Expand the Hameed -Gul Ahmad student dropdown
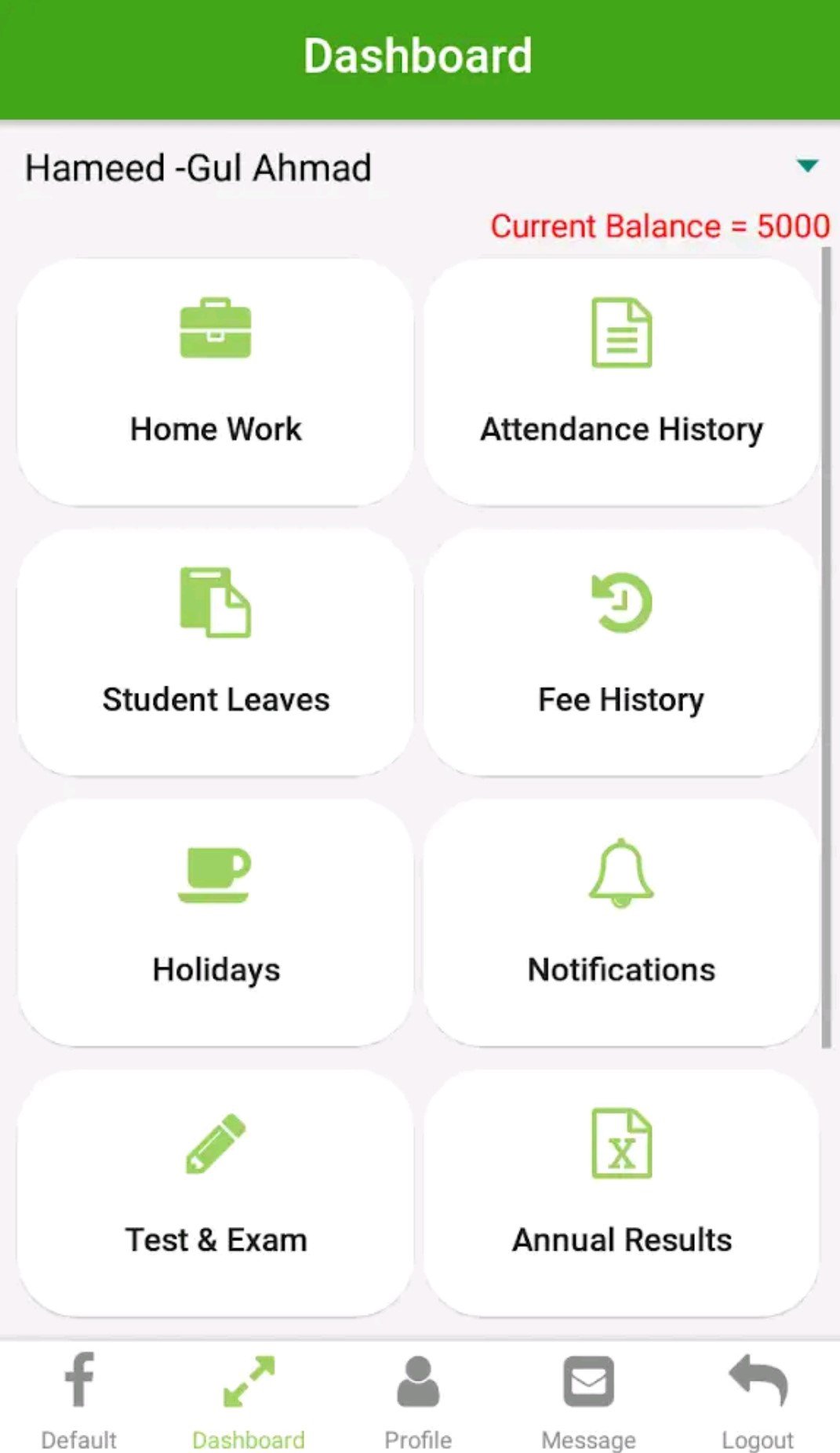Screen dimensions: 840x1453 [196, 167]
